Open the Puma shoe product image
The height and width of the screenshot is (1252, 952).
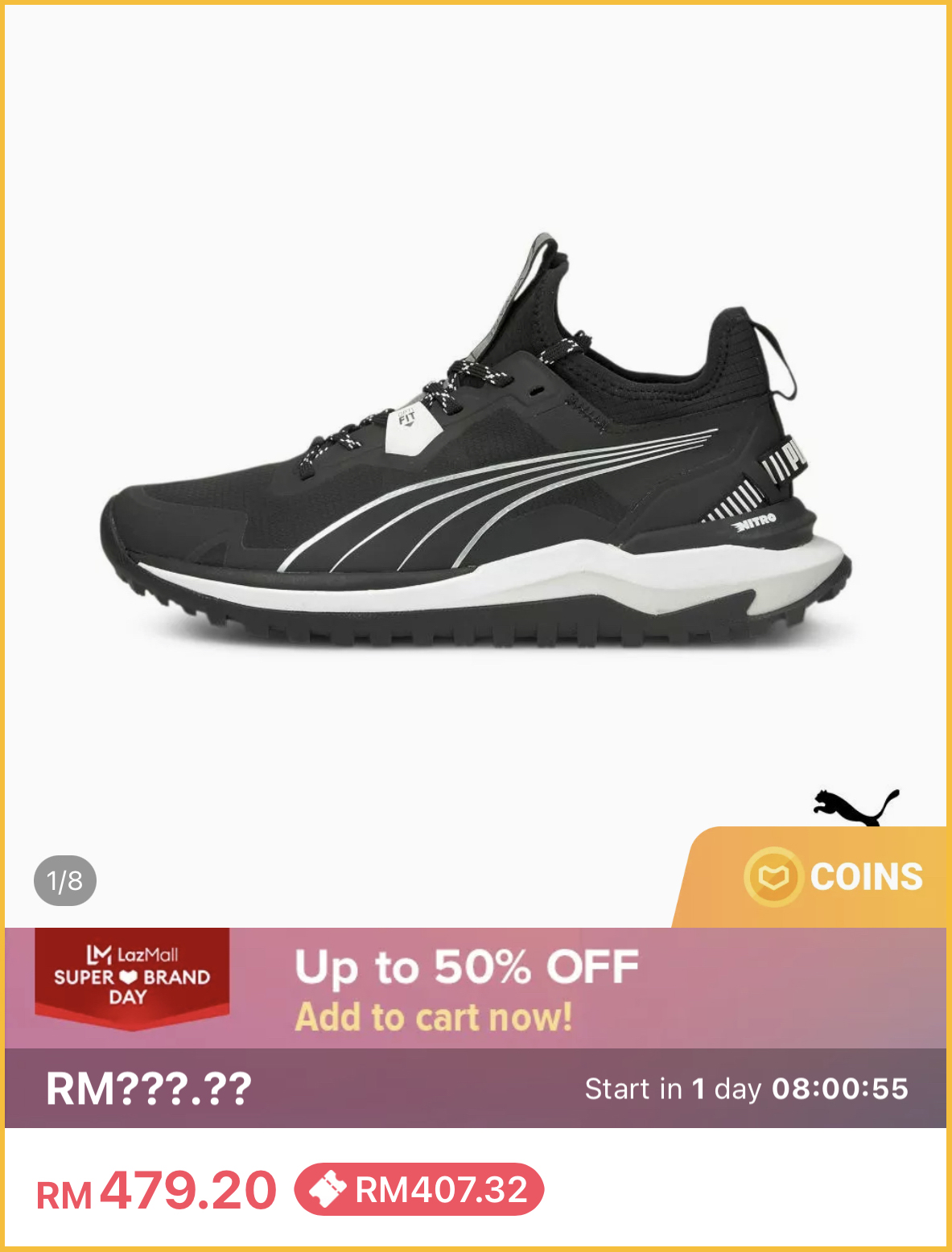click(475, 451)
